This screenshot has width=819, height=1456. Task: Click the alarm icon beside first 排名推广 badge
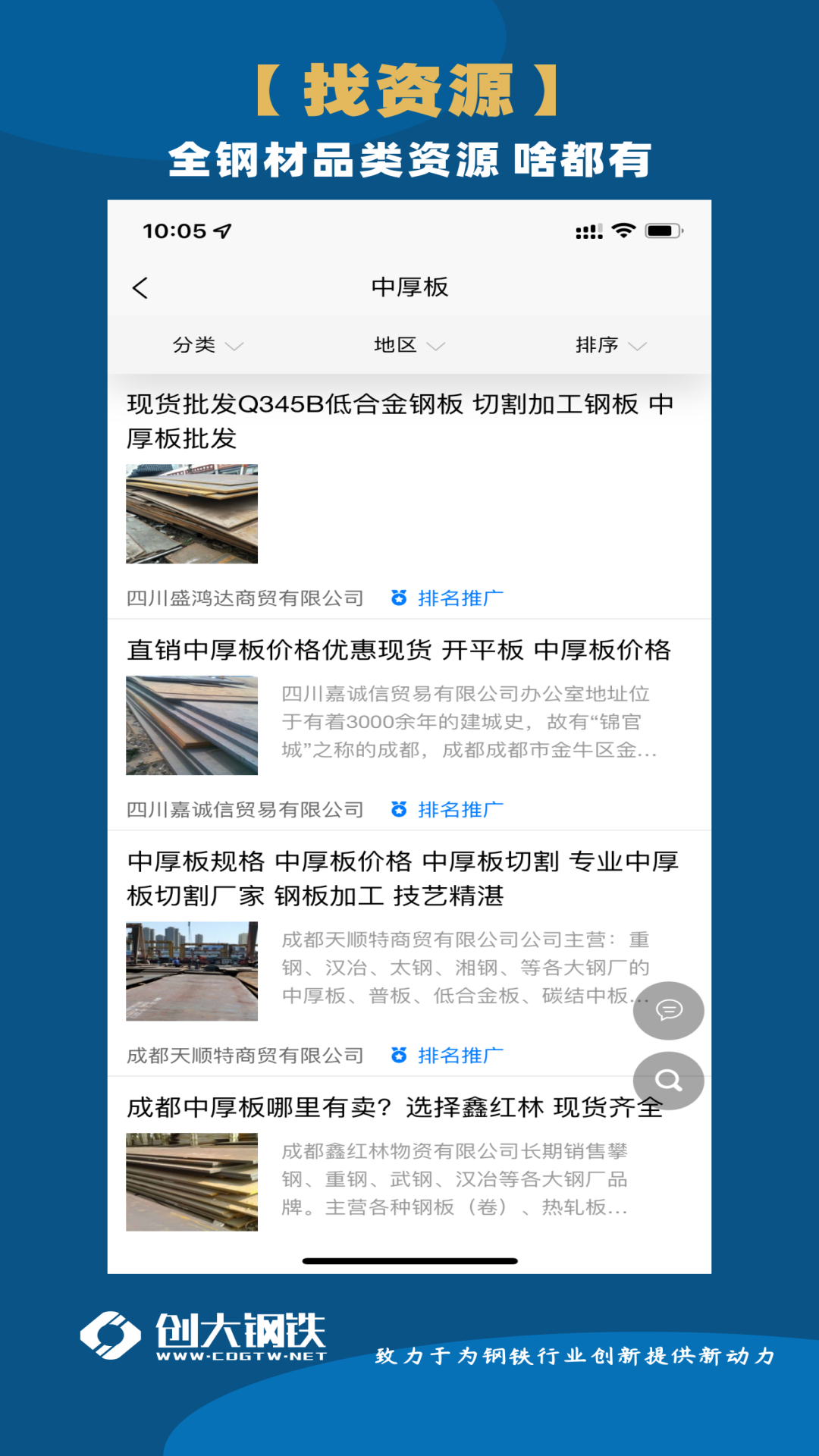[397, 598]
